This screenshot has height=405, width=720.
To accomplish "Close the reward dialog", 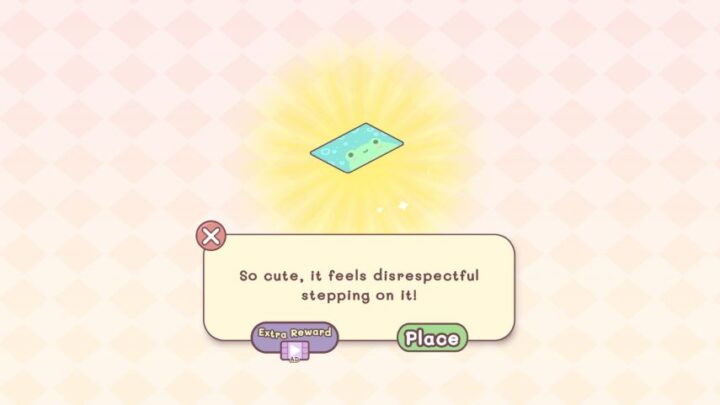I will pos(210,237).
